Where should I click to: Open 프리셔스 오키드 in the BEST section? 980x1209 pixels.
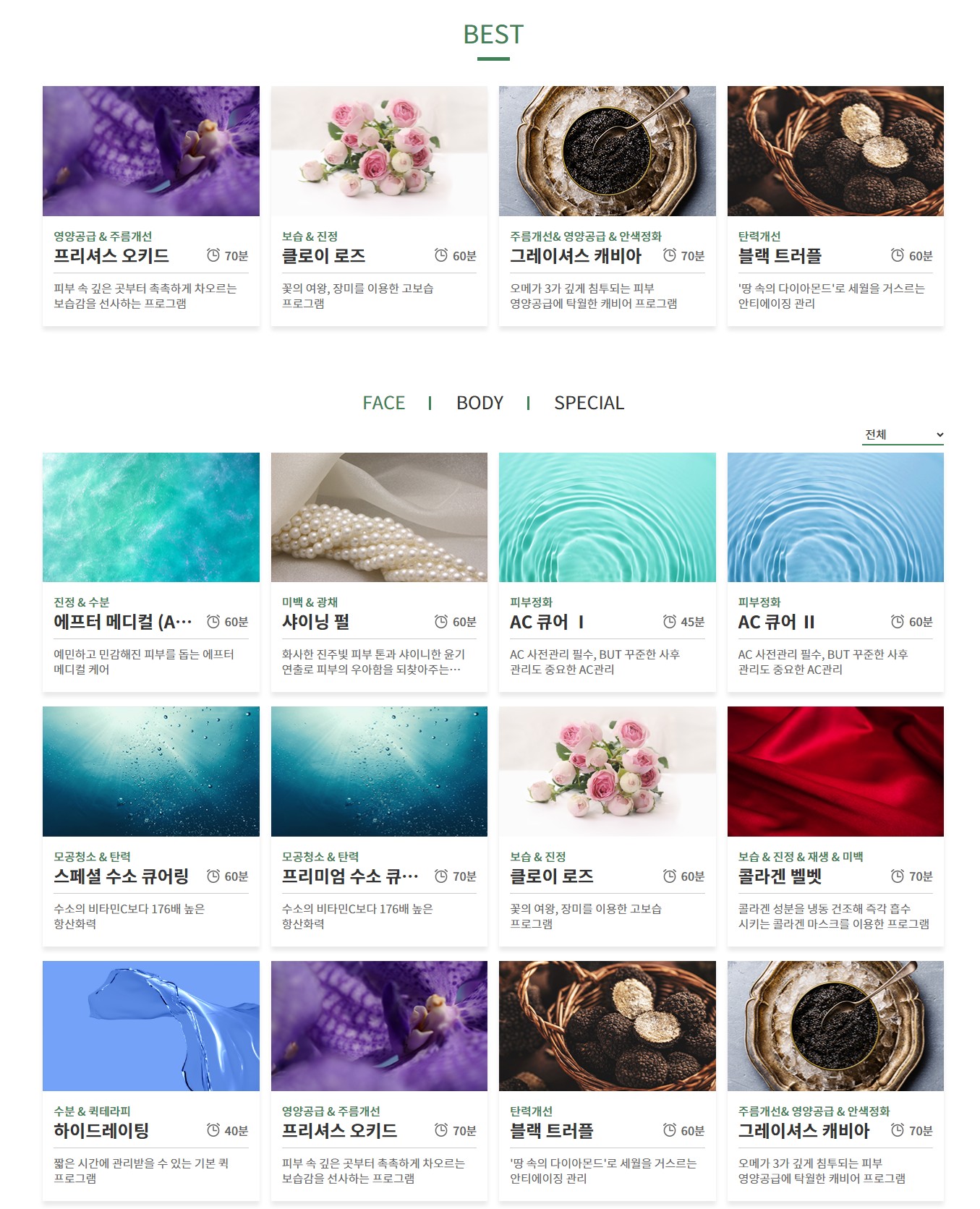pos(150,205)
